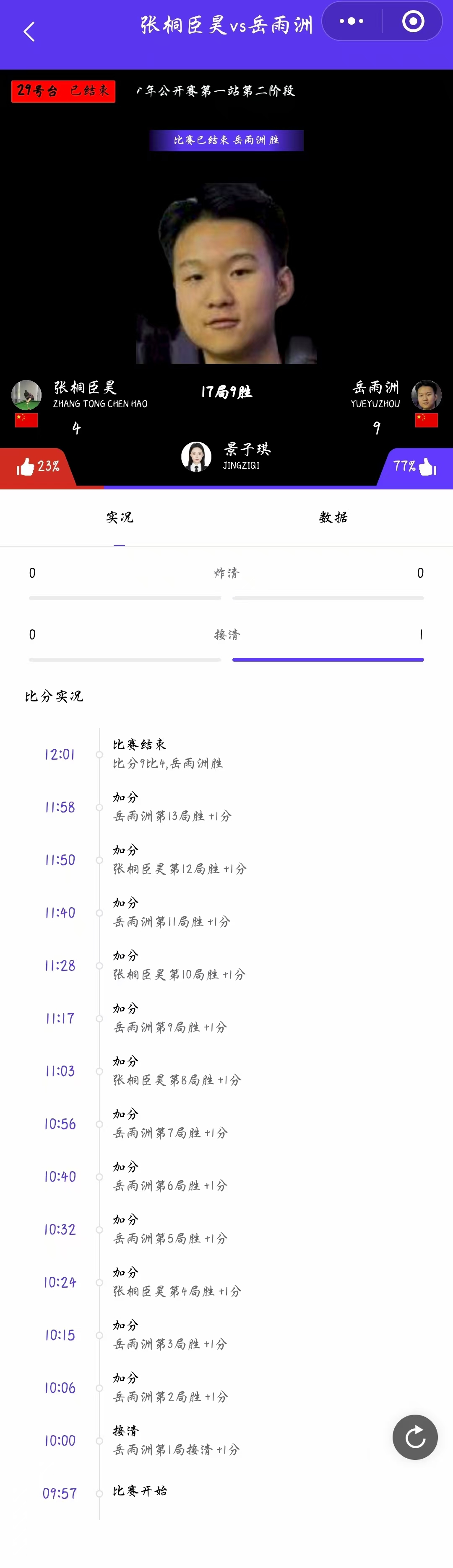Go back using the top-left arrow
453x1568 pixels.
pos(29,32)
